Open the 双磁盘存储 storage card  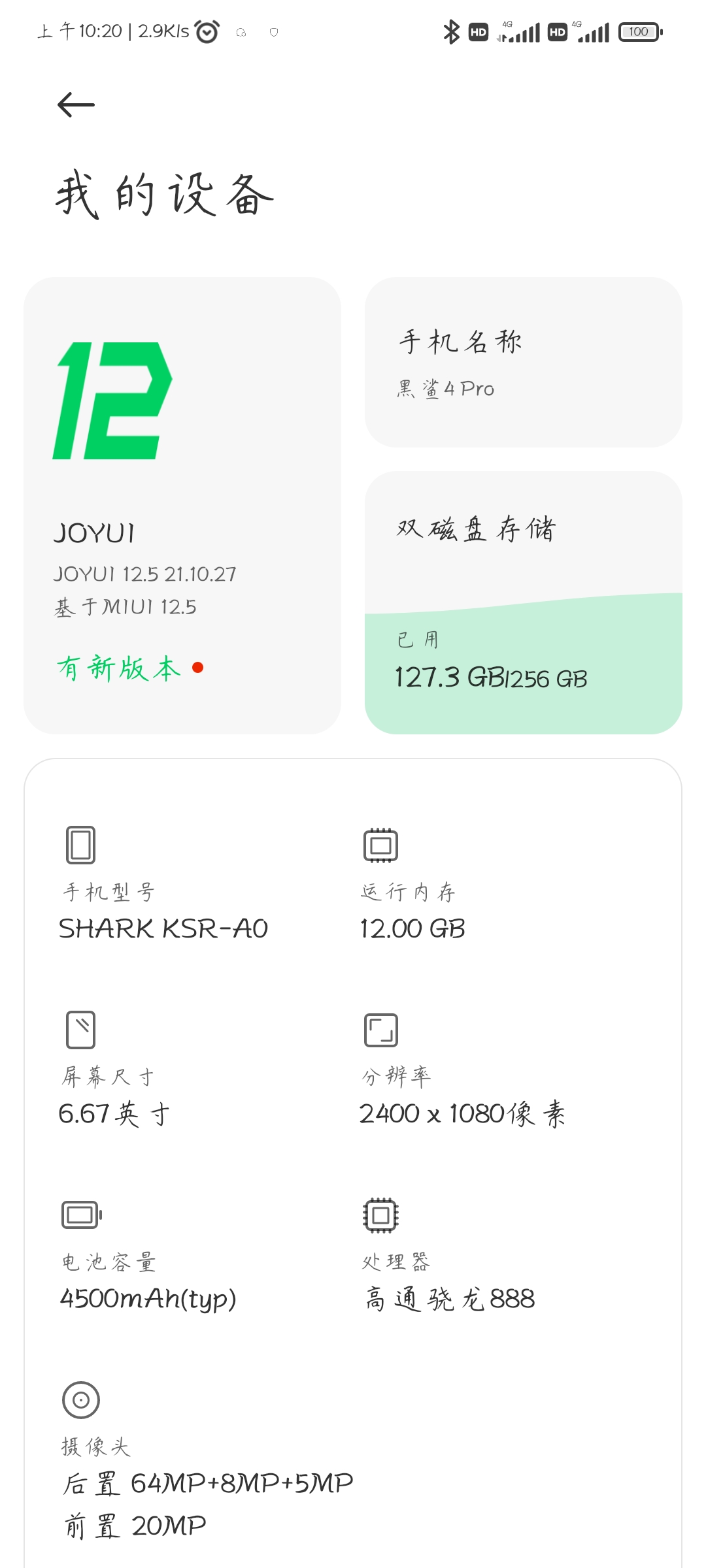524,602
